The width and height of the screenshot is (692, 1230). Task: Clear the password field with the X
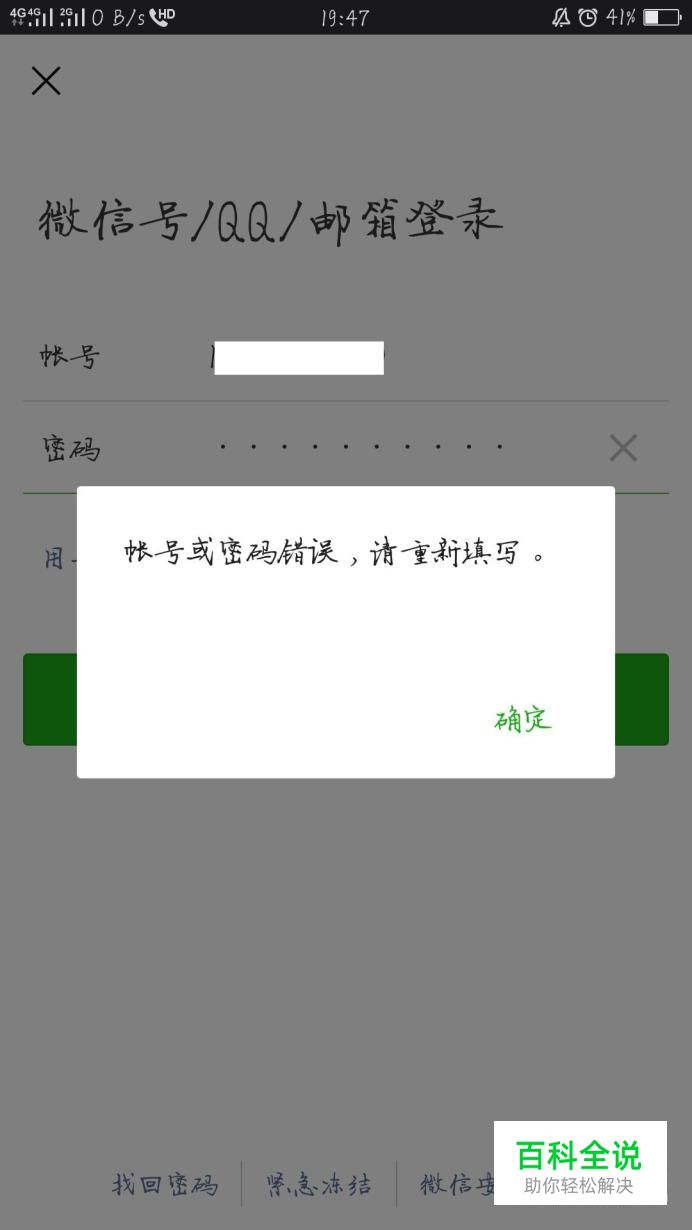point(623,448)
